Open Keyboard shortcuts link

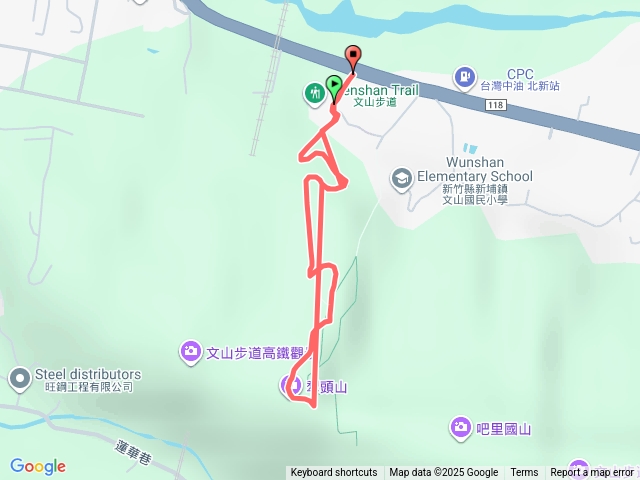(x=334, y=472)
